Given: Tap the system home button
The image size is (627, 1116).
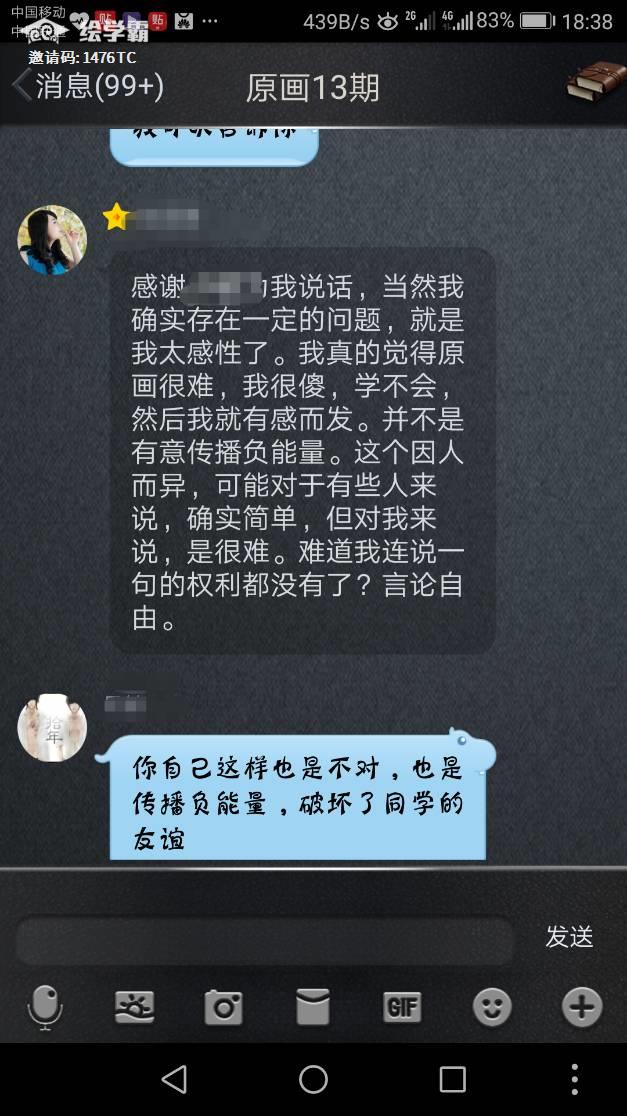Looking at the screenshot, I should click(x=313, y=1079).
